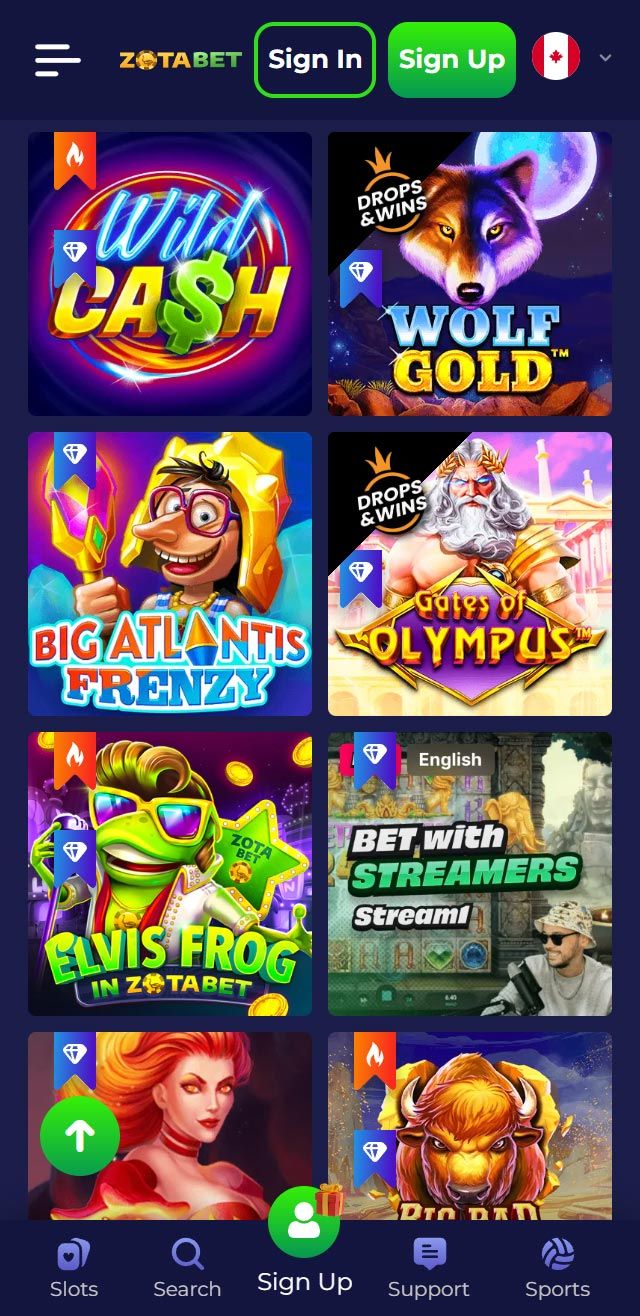Expand the Canada flag country dropdown

(x=572, y=57)
